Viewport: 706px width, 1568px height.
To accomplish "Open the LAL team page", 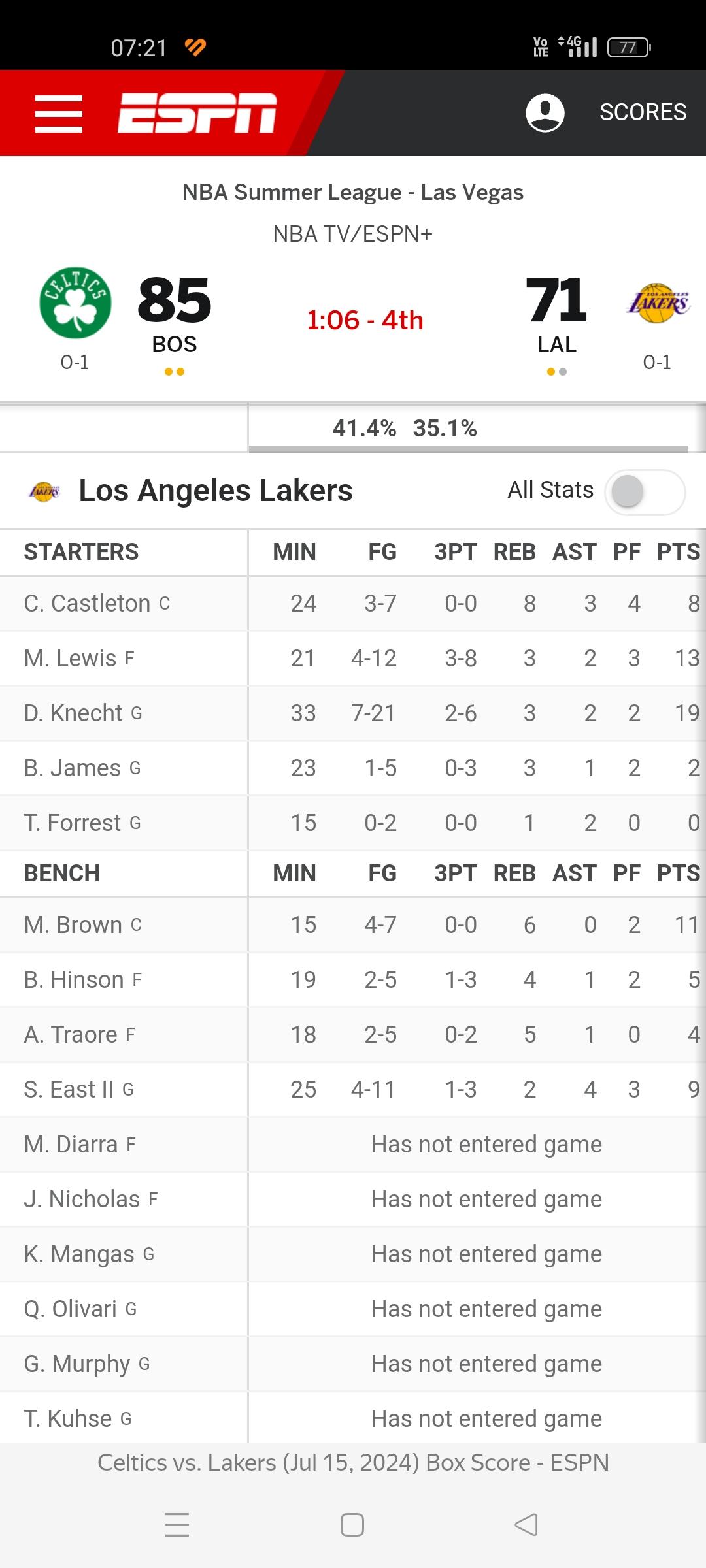I will click(556, 344).
